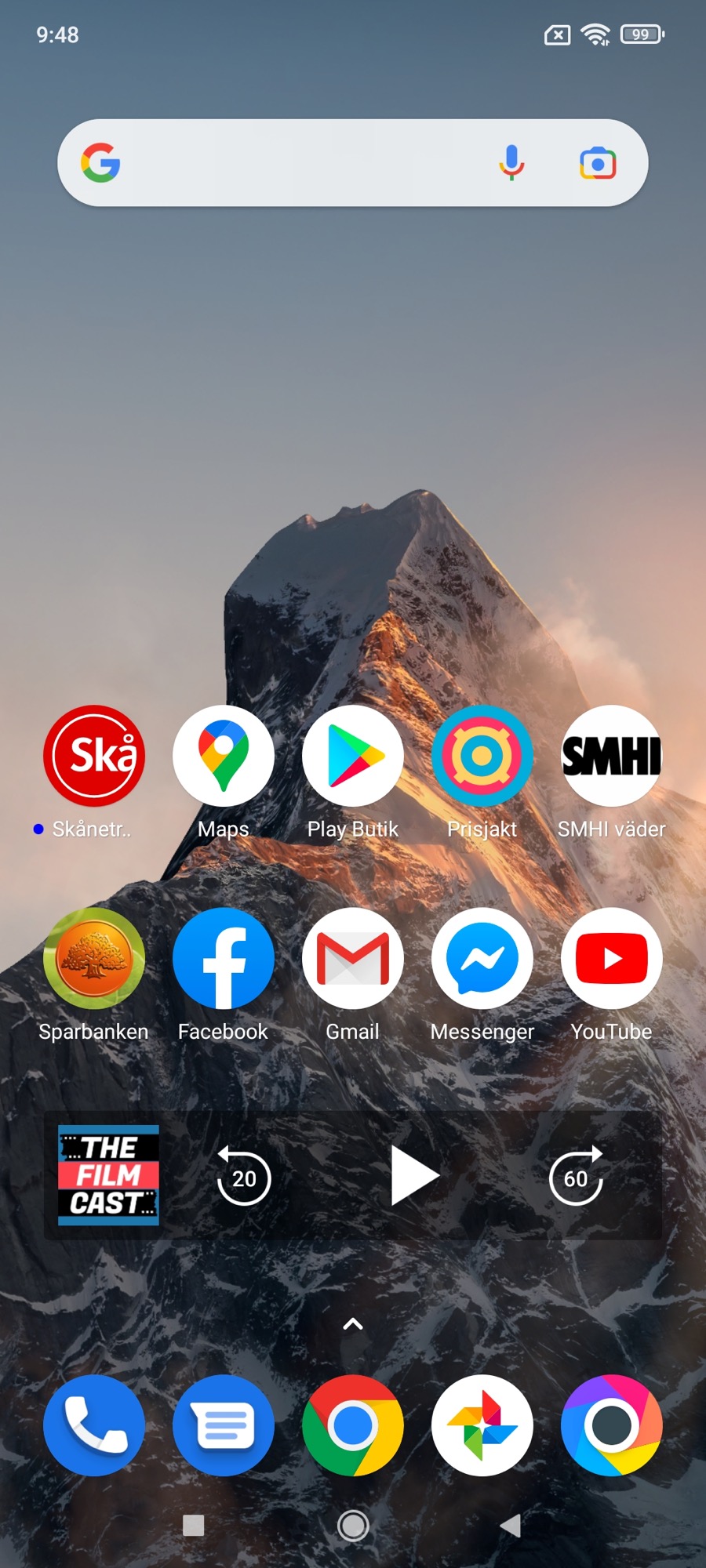
Task: Rewind the podcast 20 seconds
Action: pyautogui.click(x=244, y=1176)
